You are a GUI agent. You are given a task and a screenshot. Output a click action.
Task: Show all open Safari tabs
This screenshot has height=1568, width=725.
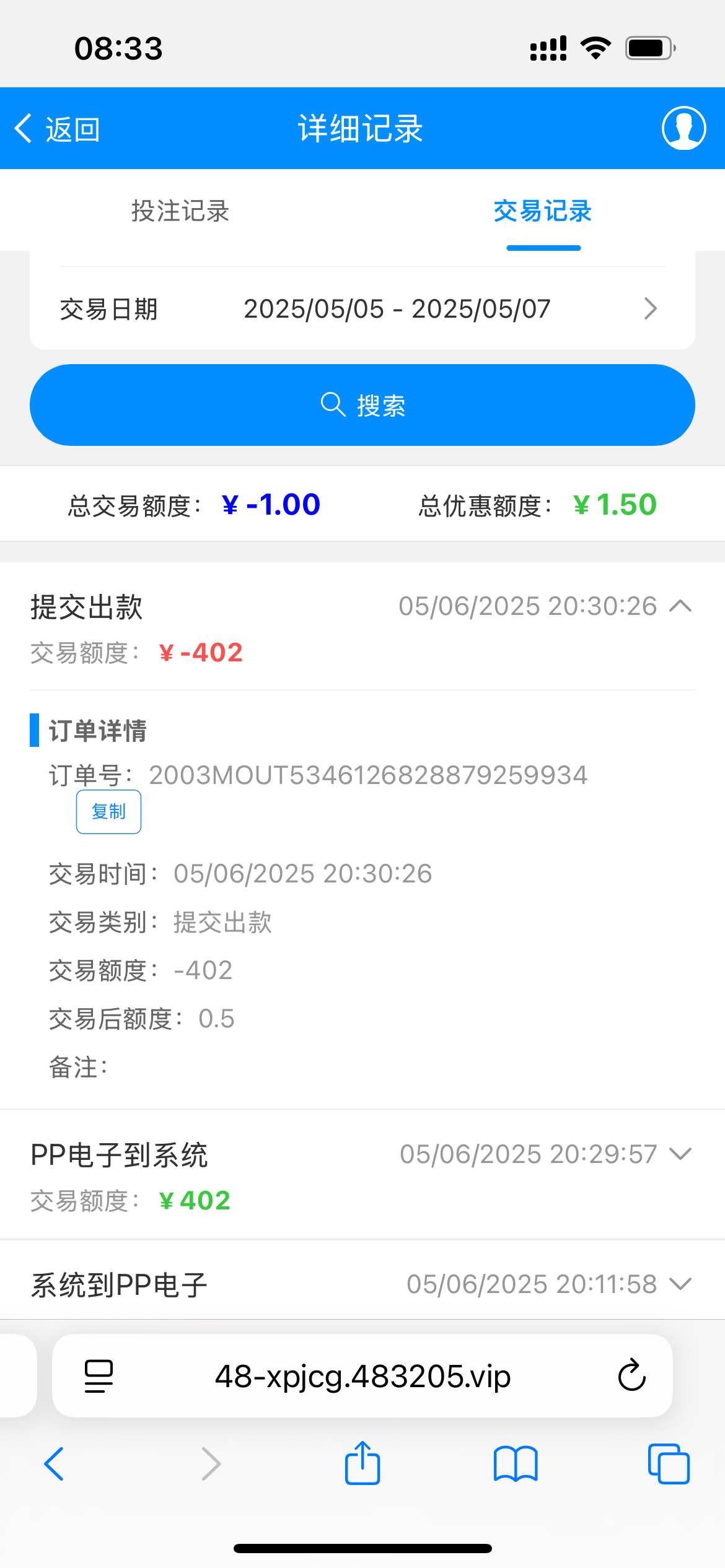(x=669, y=1464)
